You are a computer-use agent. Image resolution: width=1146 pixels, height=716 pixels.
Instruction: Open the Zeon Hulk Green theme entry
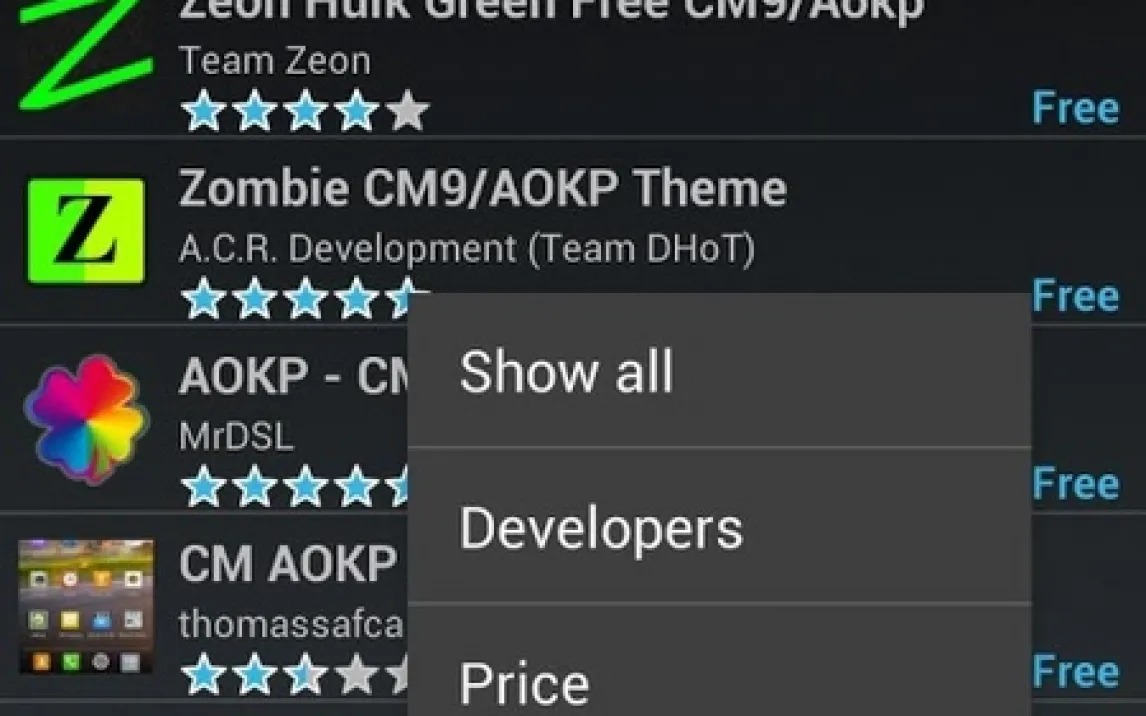pos(550,60)
